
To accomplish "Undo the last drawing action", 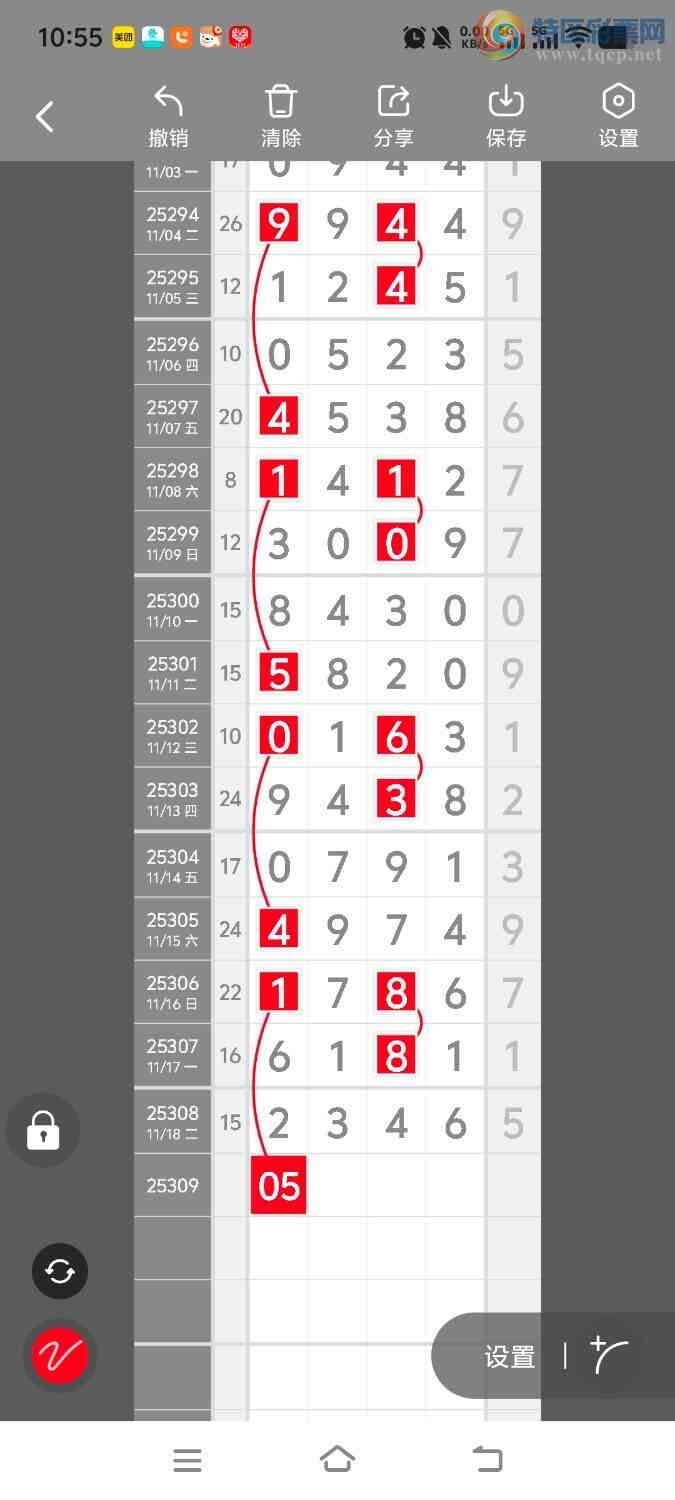I will pyautogui.click(x=168, y=116).
